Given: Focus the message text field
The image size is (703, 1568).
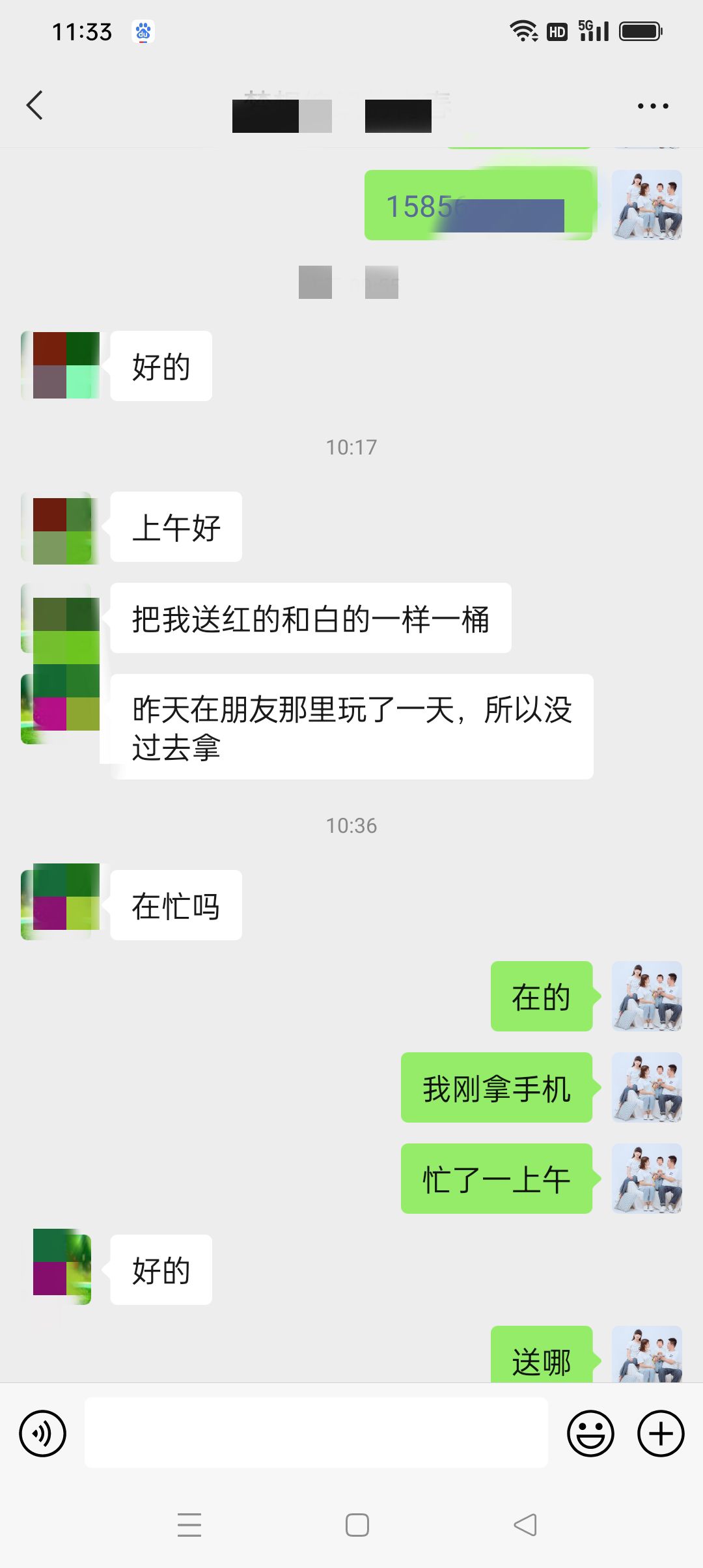Looking at the screenshot, I should coord(316,1433).
